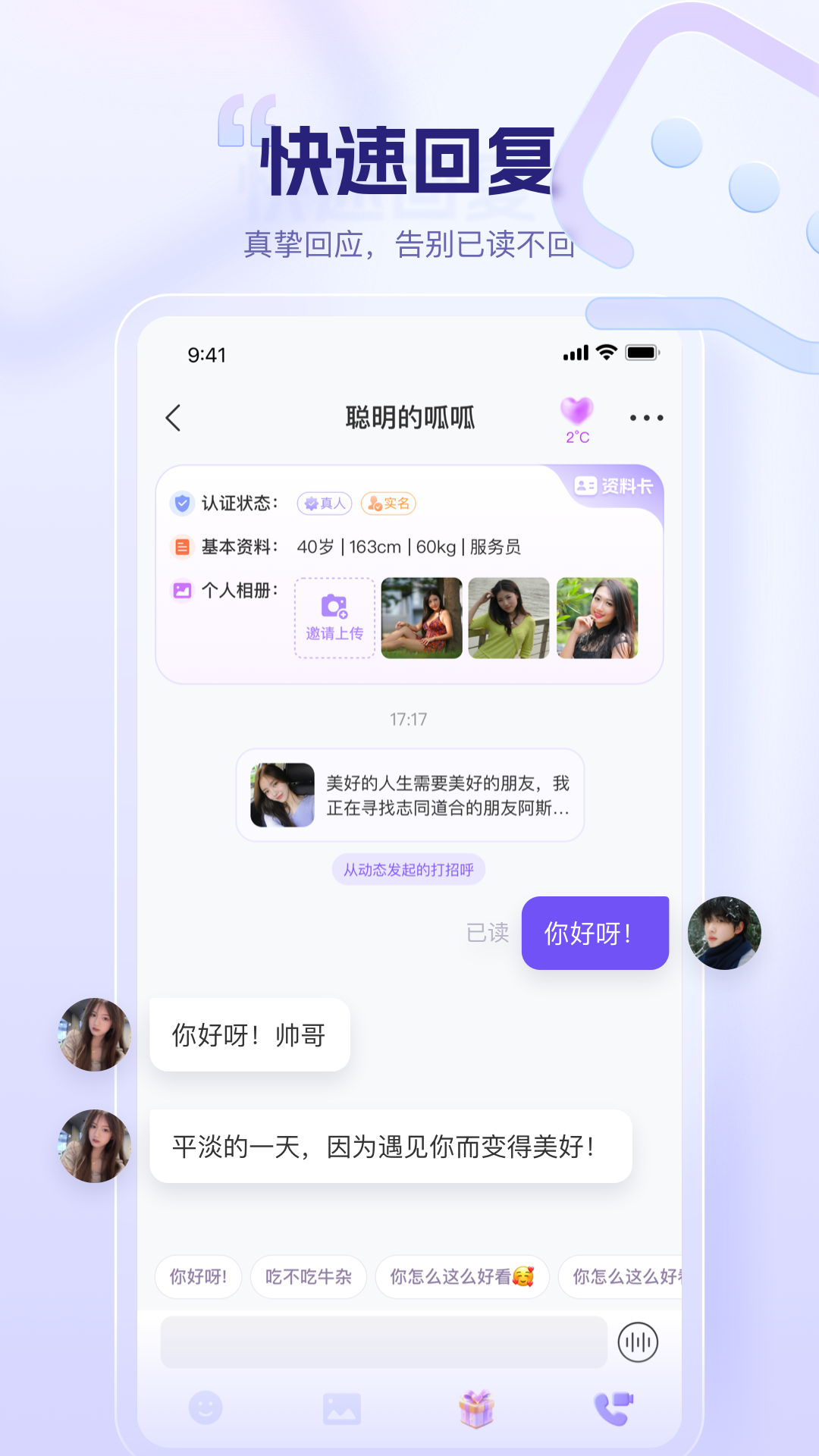Send quick reply 你好呀!
The image size is (819, 1456).
197,1276
